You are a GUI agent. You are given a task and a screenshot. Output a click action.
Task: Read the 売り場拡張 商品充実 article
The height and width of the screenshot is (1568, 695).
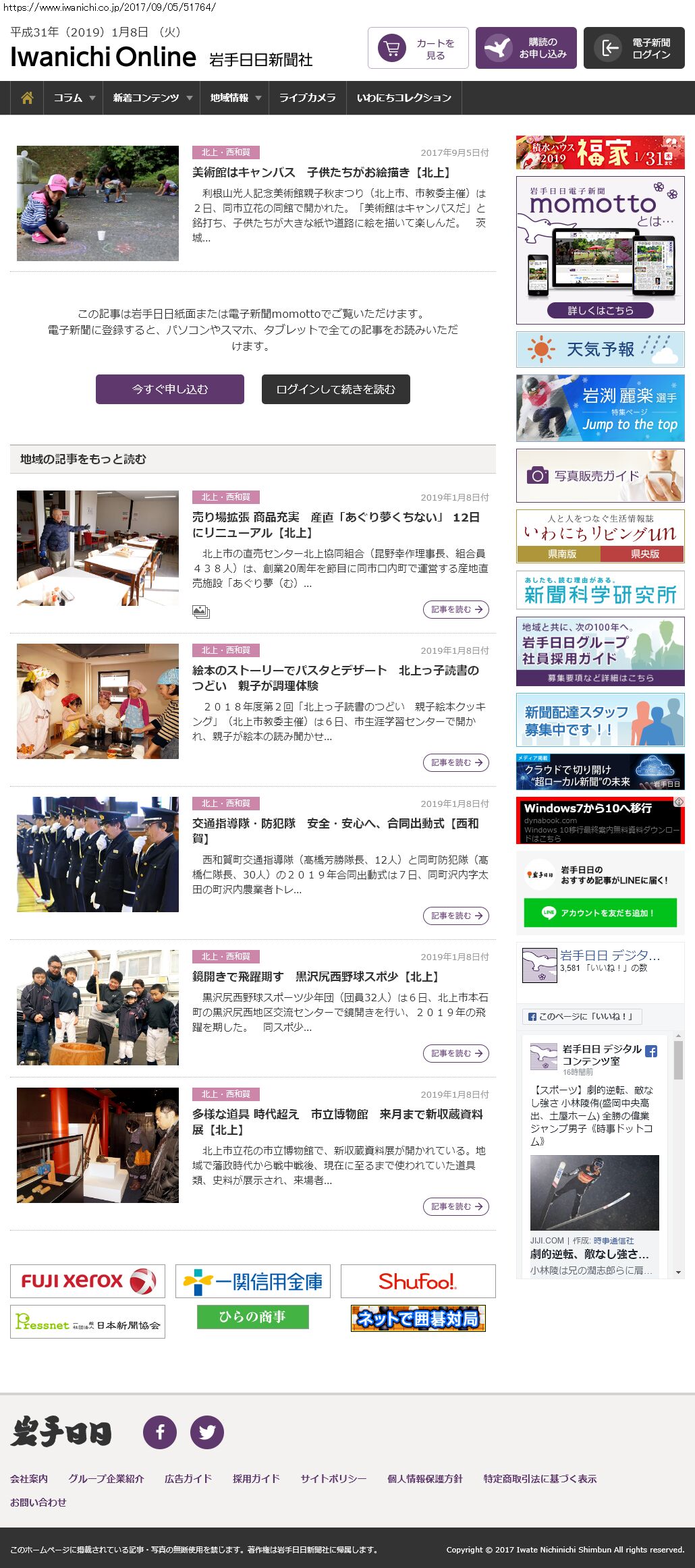[336, 525]
